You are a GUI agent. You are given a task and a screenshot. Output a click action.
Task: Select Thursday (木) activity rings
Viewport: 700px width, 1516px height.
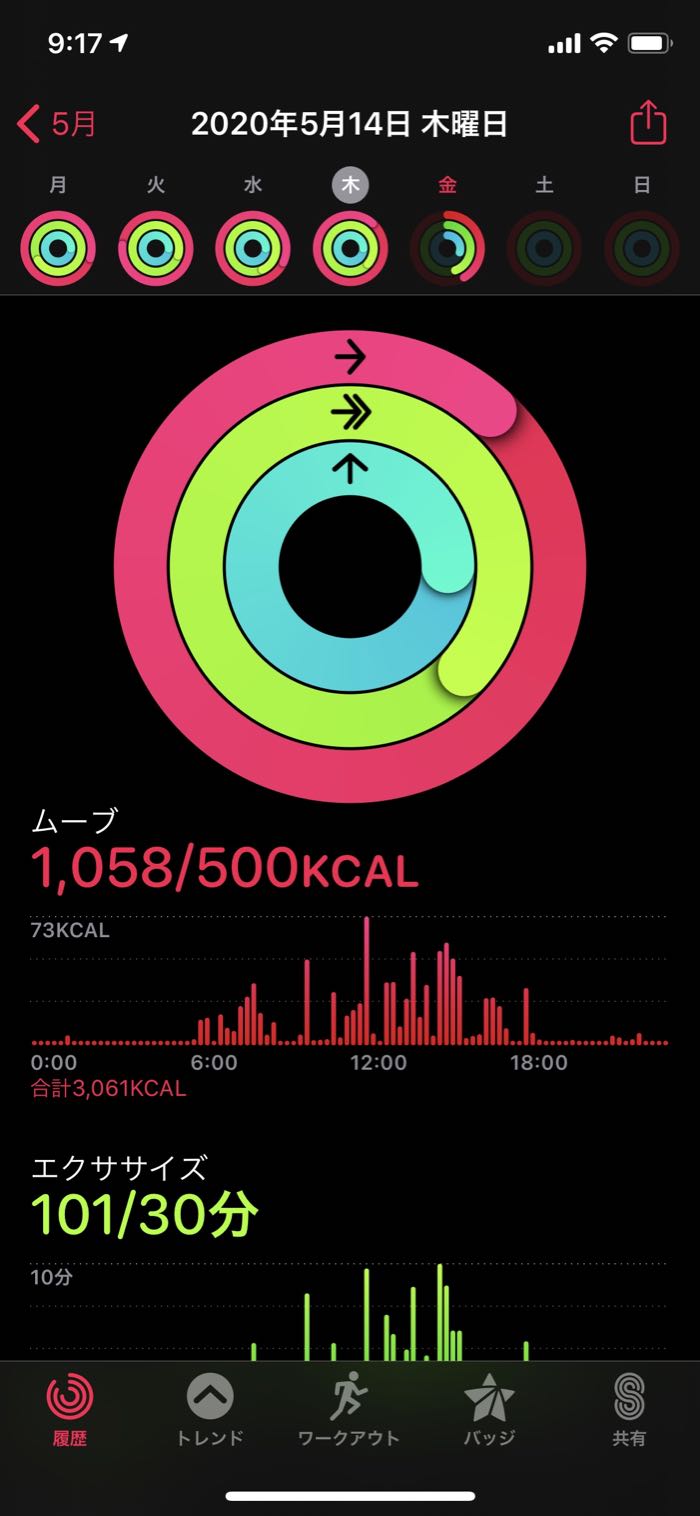pyautogui.click(x=350, y=248)
